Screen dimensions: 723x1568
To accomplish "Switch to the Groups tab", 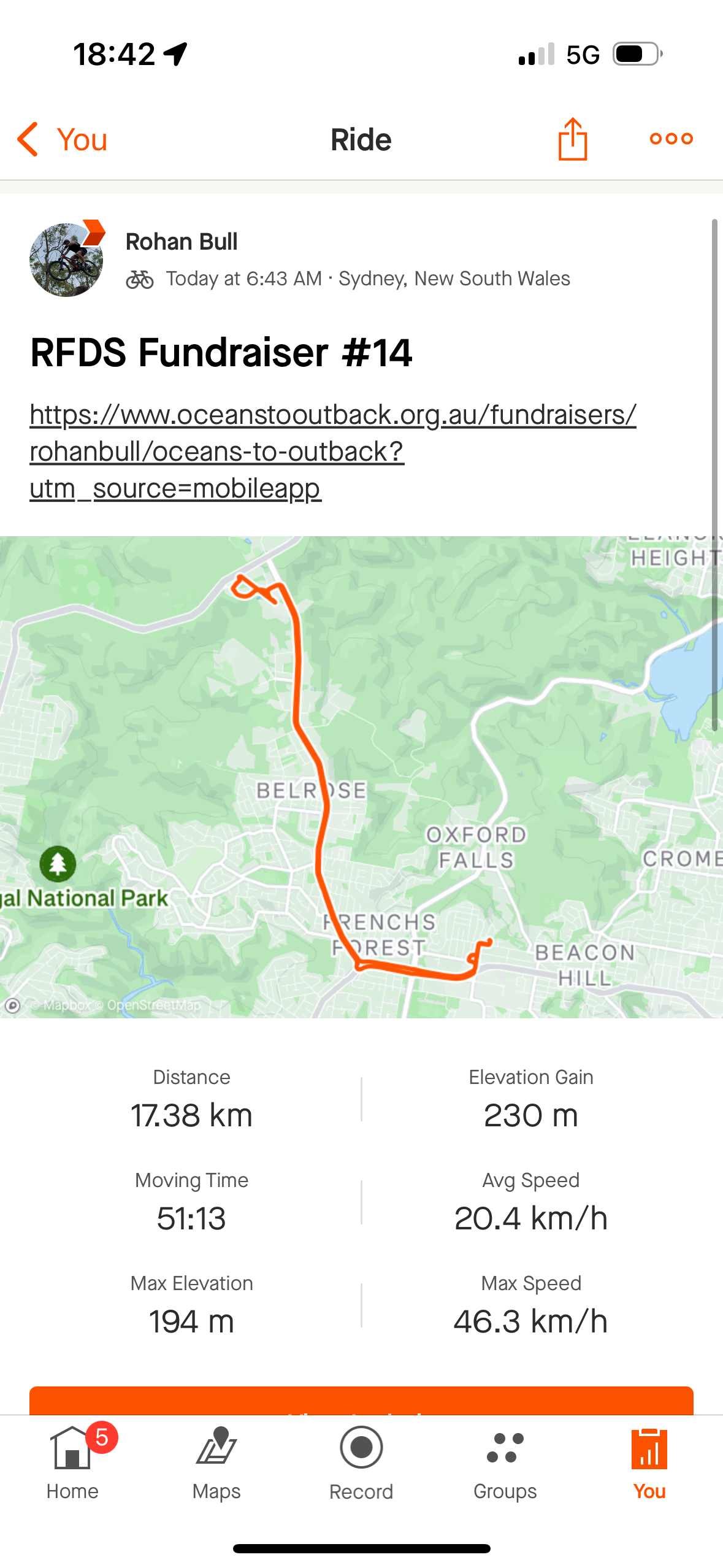I will [x=505, y=1463].
